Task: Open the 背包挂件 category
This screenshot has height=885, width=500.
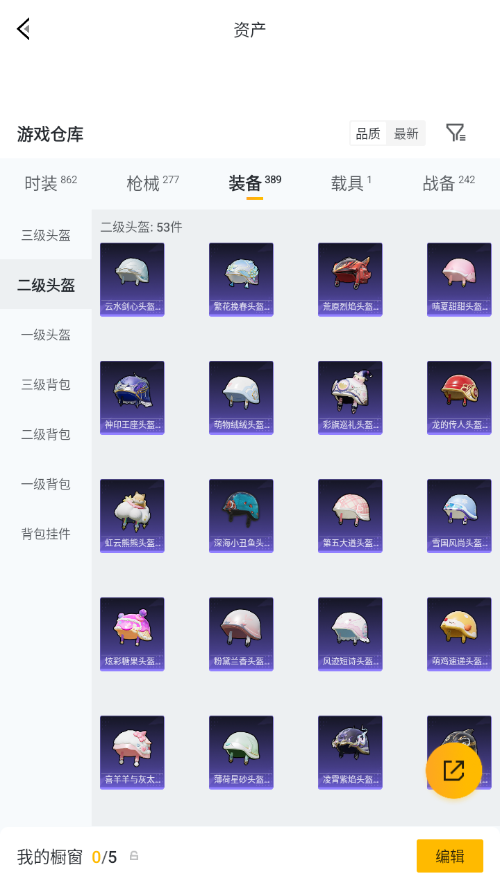Action: pos(46,533)
